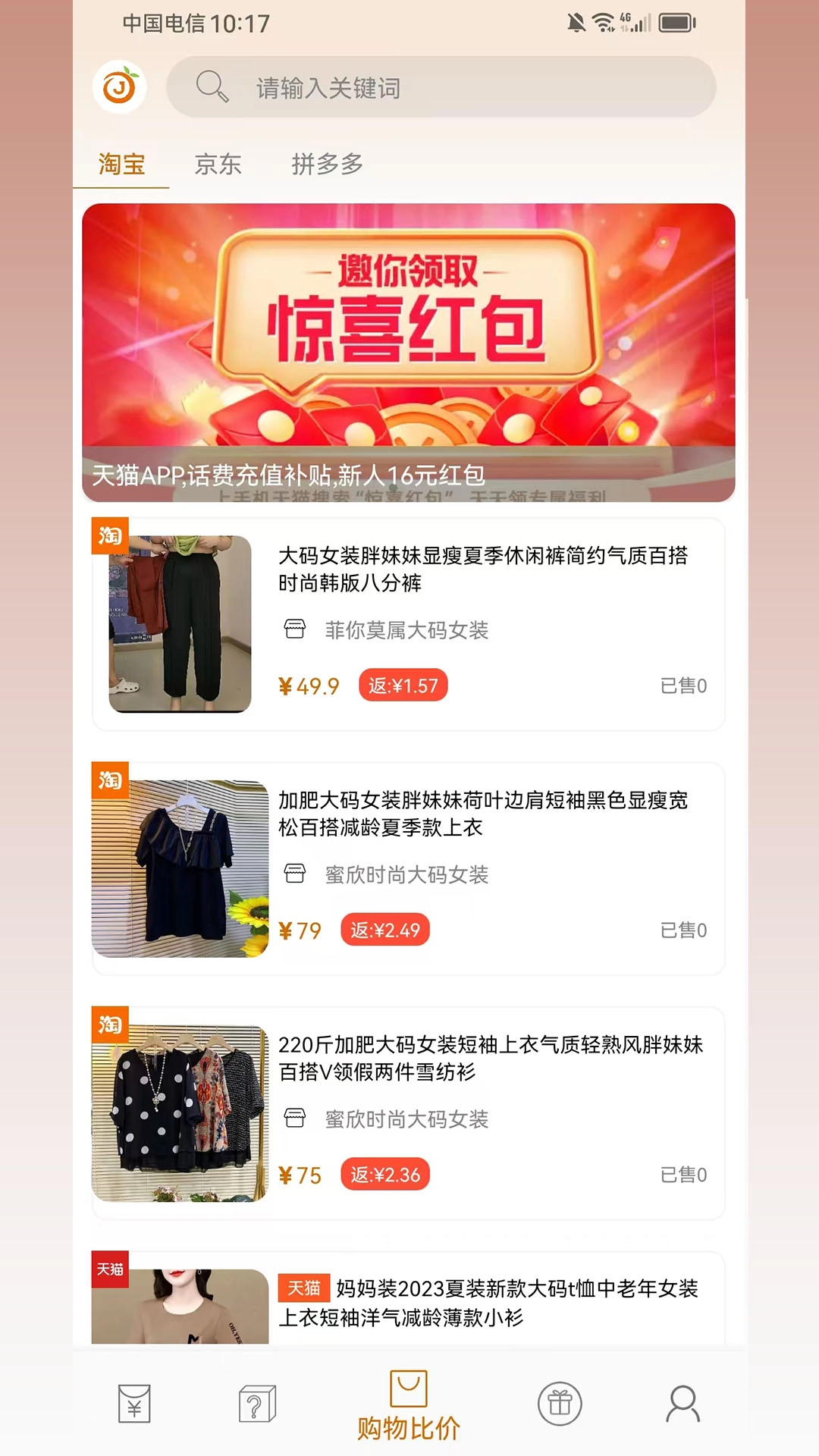Tap the 返:¥2.36 cashback tag
The image size is (819, 1456).
[384, 1175]
